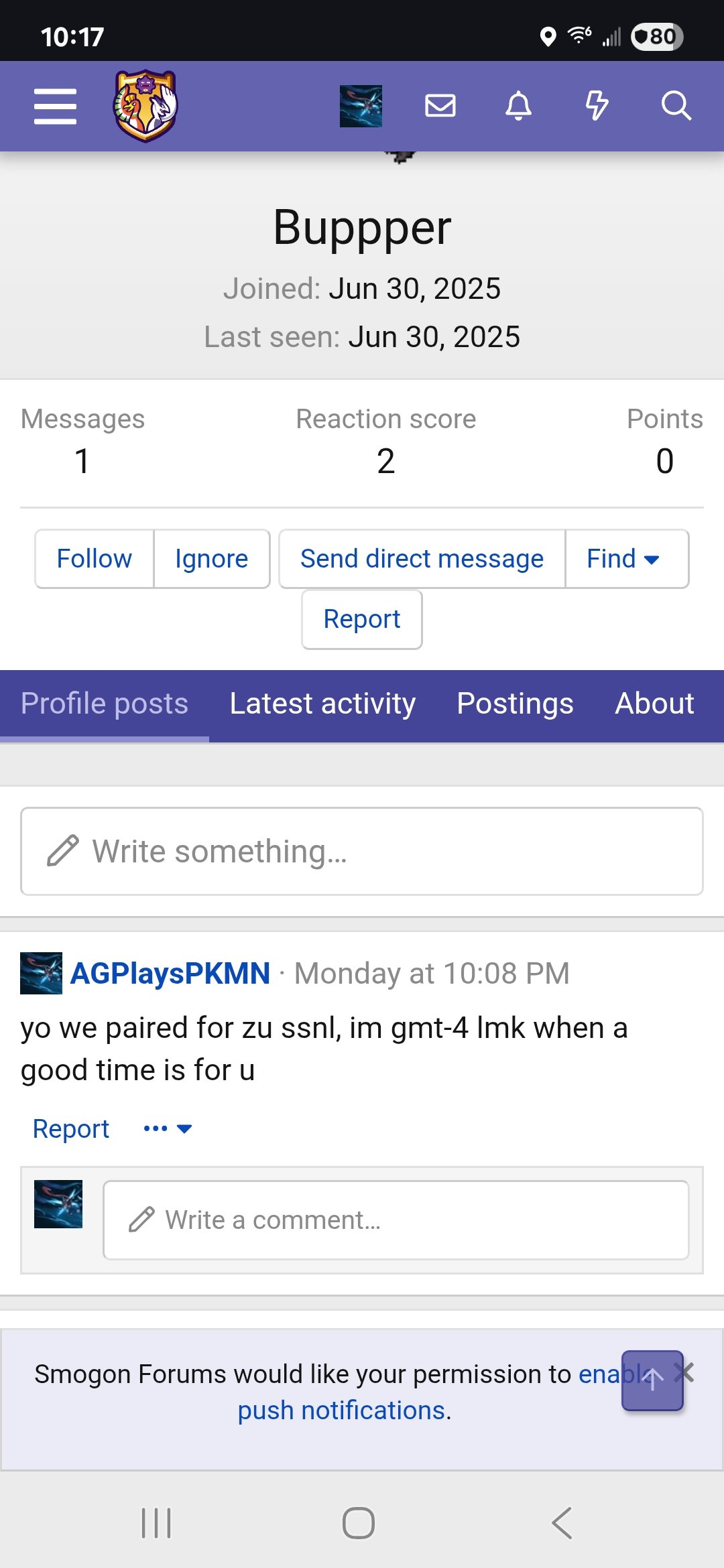Go to Smogon Forums home logo
Viewport: 724px width, 1568px height.
pos(145,106)
